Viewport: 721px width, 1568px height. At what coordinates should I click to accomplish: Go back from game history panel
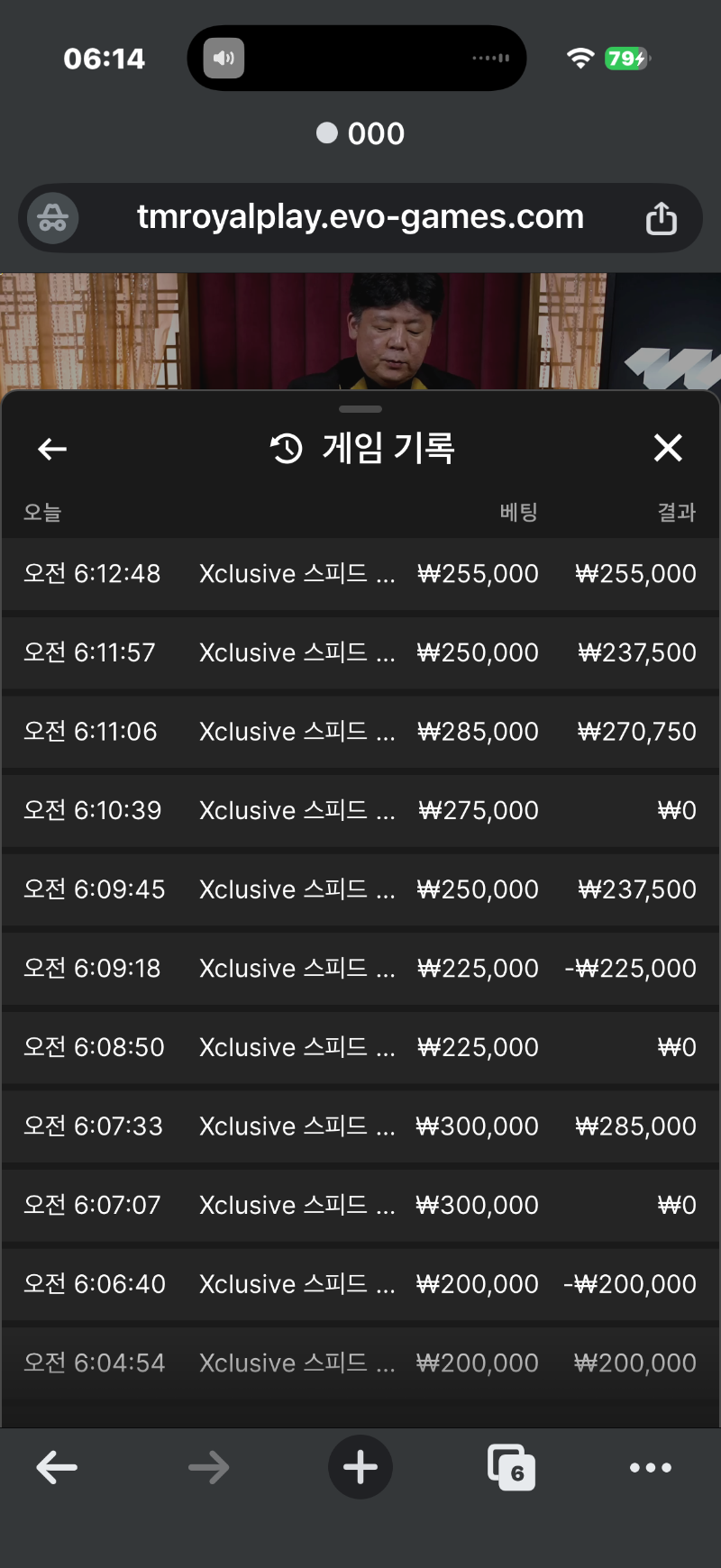(52, 448)
